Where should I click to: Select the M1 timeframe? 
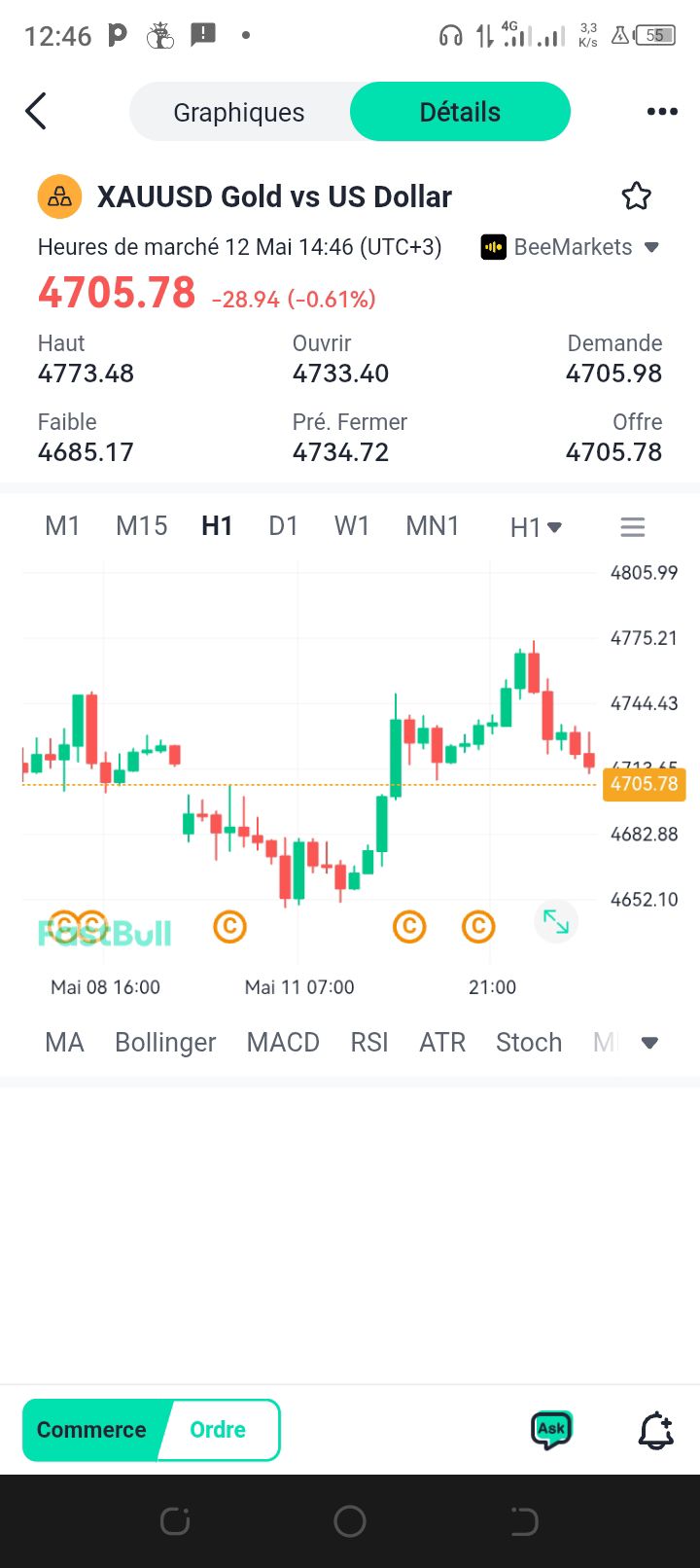[x=62, y=526]
